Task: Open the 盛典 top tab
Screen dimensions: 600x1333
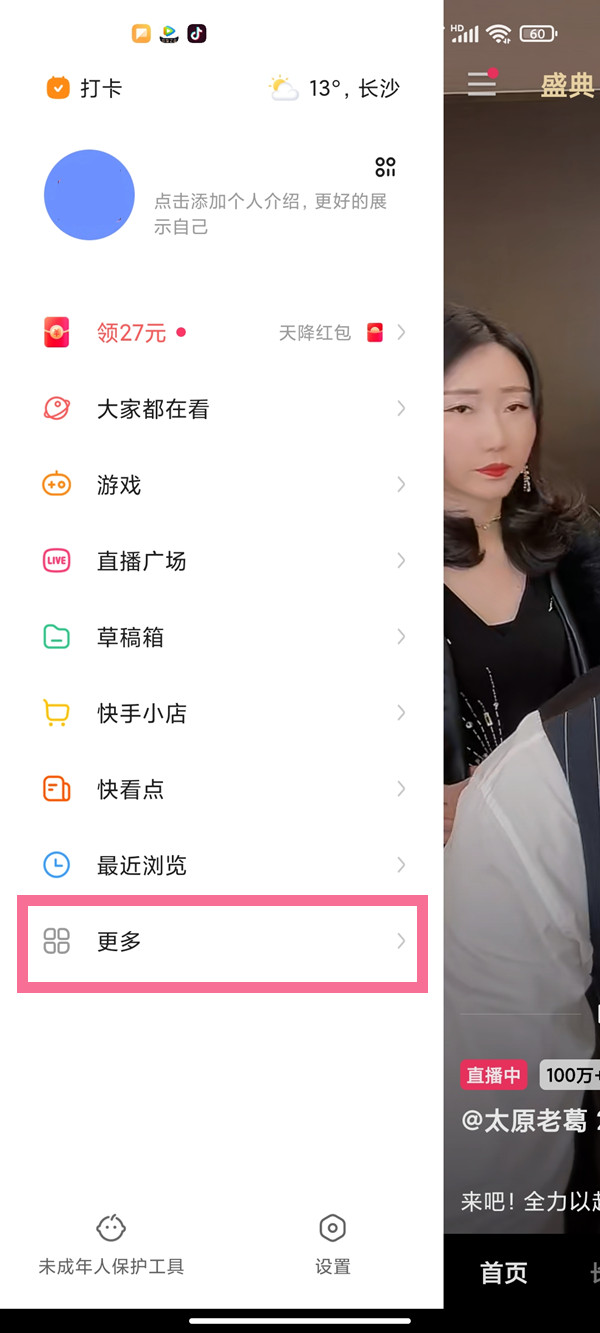Action: coord(567,85)
